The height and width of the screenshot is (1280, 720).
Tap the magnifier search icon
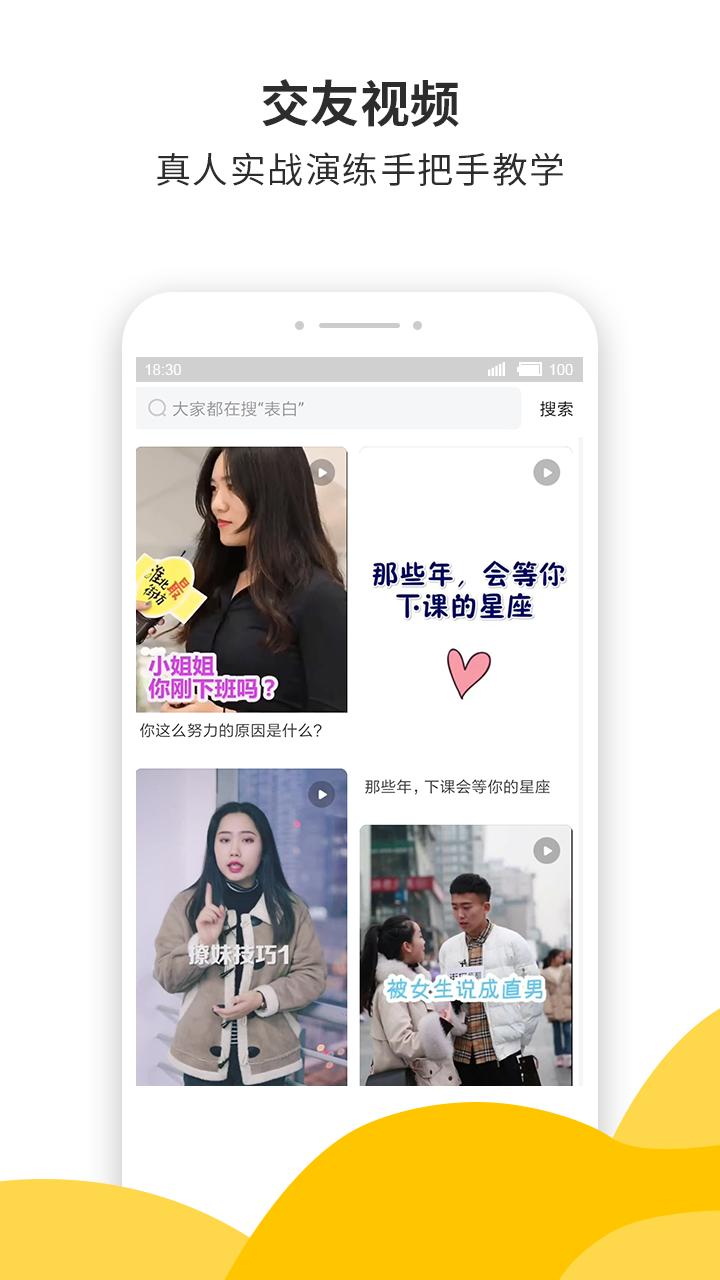tap(156, 409)
